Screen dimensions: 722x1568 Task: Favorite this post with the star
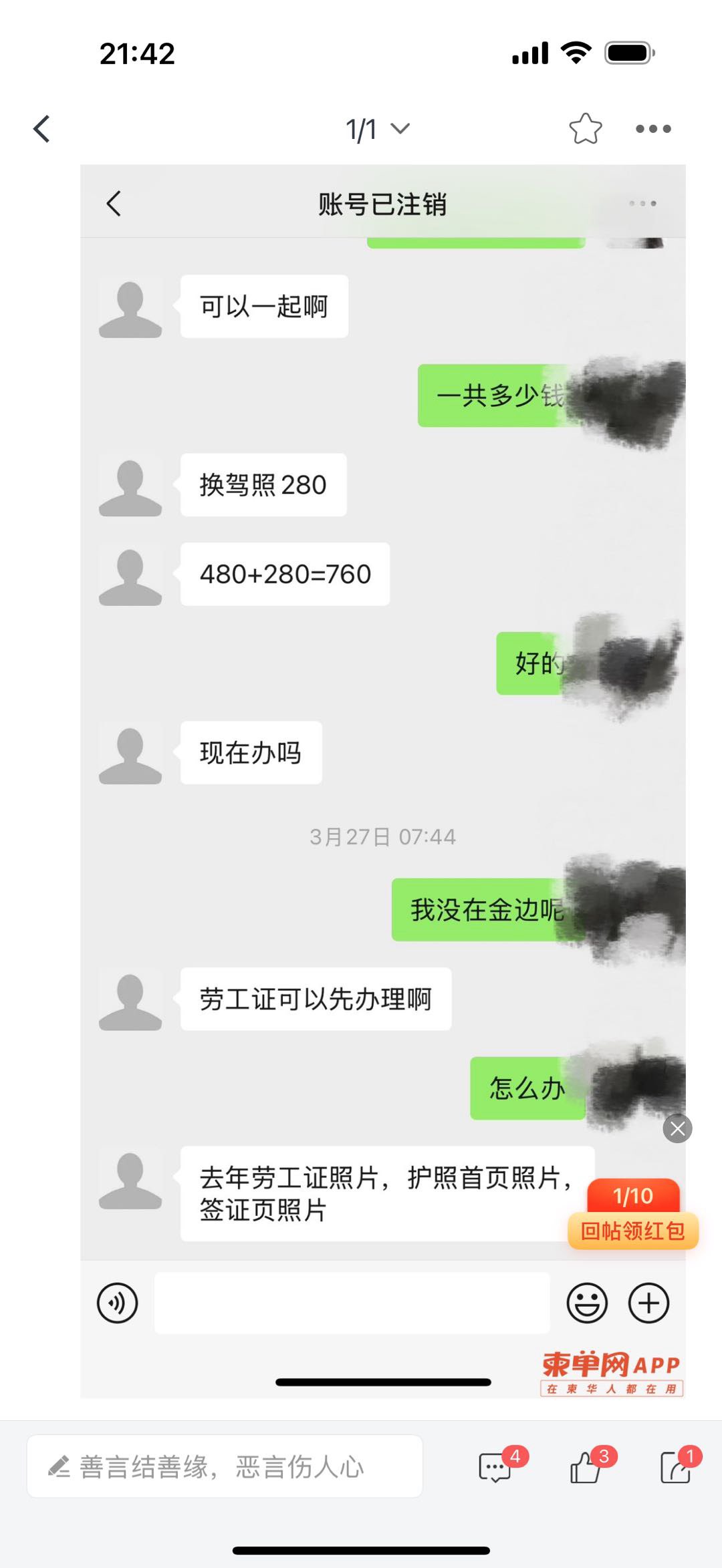click(x=586, y=129)
